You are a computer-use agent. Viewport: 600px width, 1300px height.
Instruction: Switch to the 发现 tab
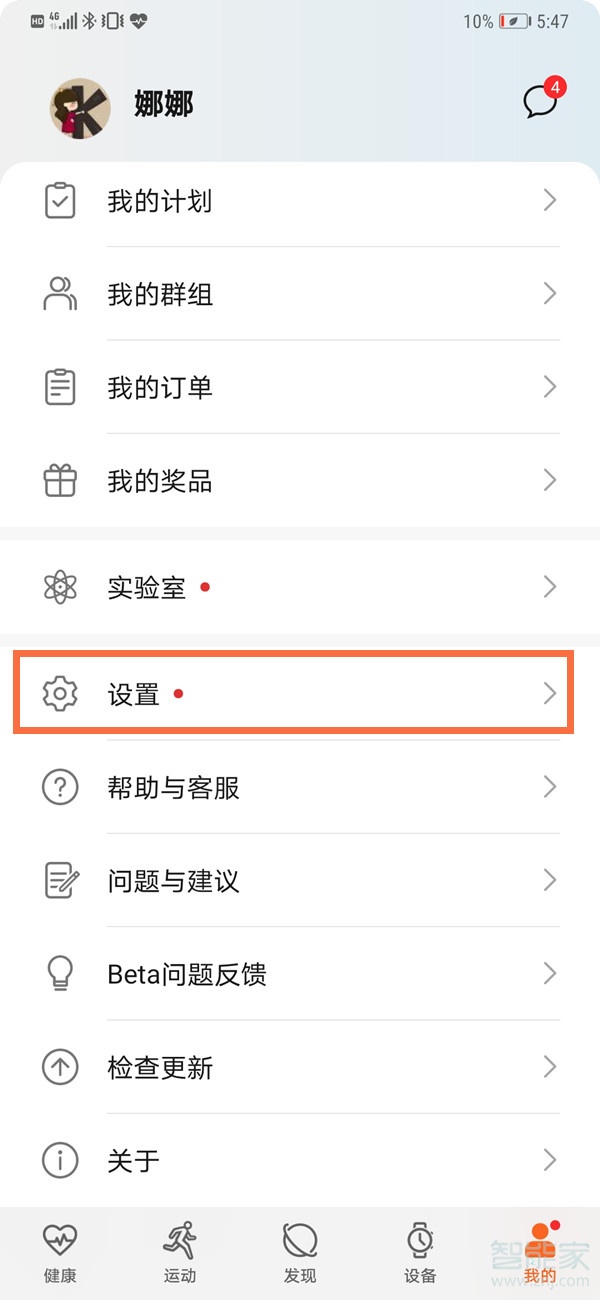[x=300, y=1253]
